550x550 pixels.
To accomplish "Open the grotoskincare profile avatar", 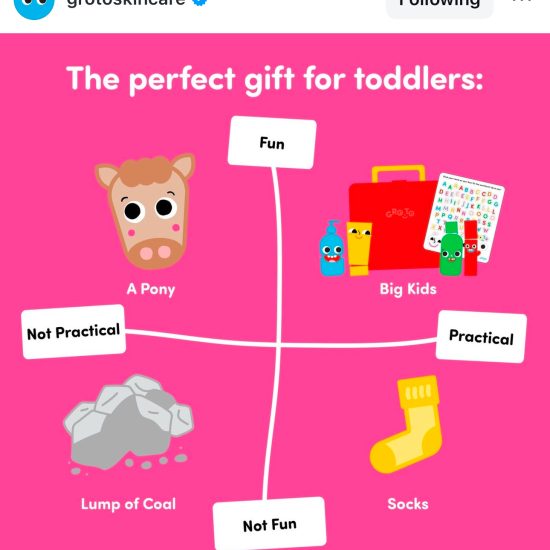I will click(34, 6).
